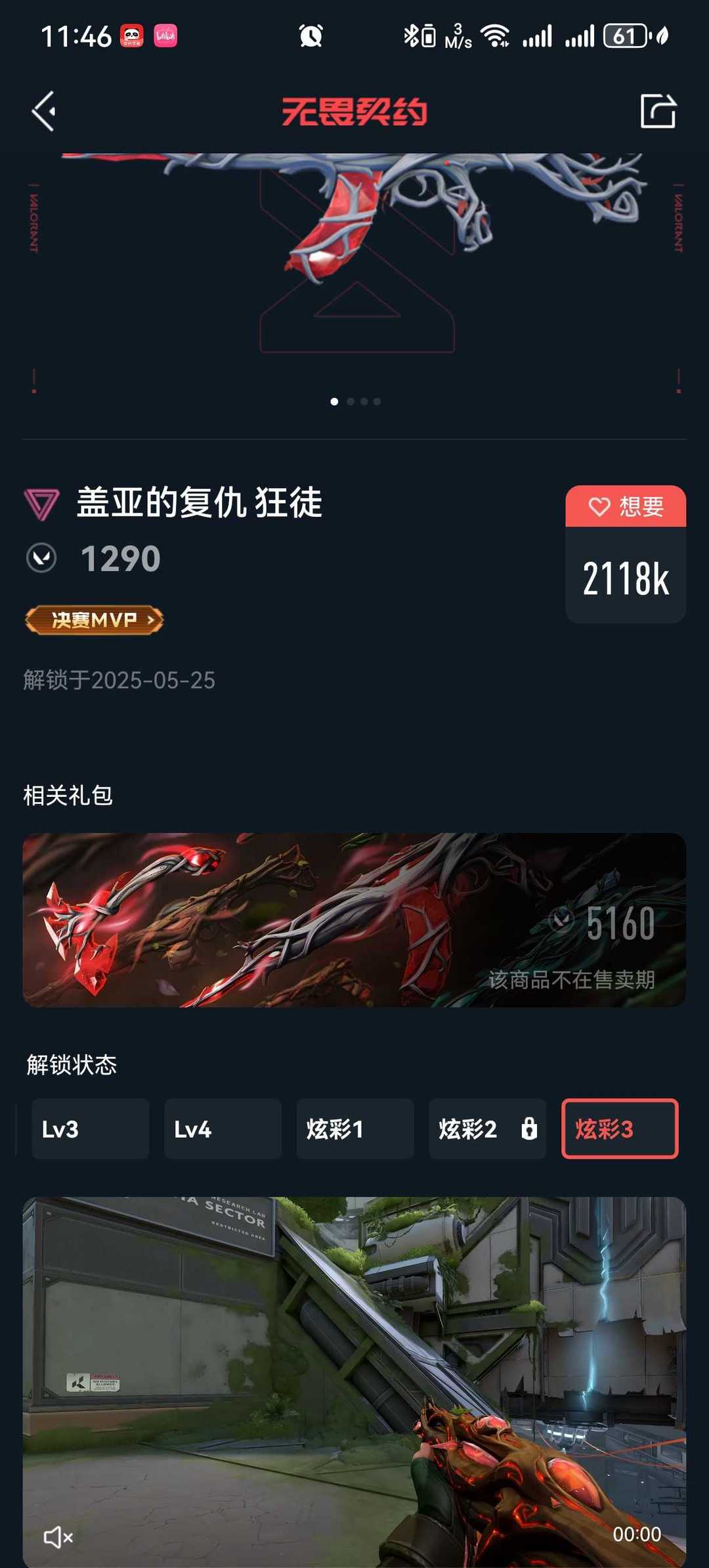
Task: Tap the weapon image carousel
Action: coord(354,263)
